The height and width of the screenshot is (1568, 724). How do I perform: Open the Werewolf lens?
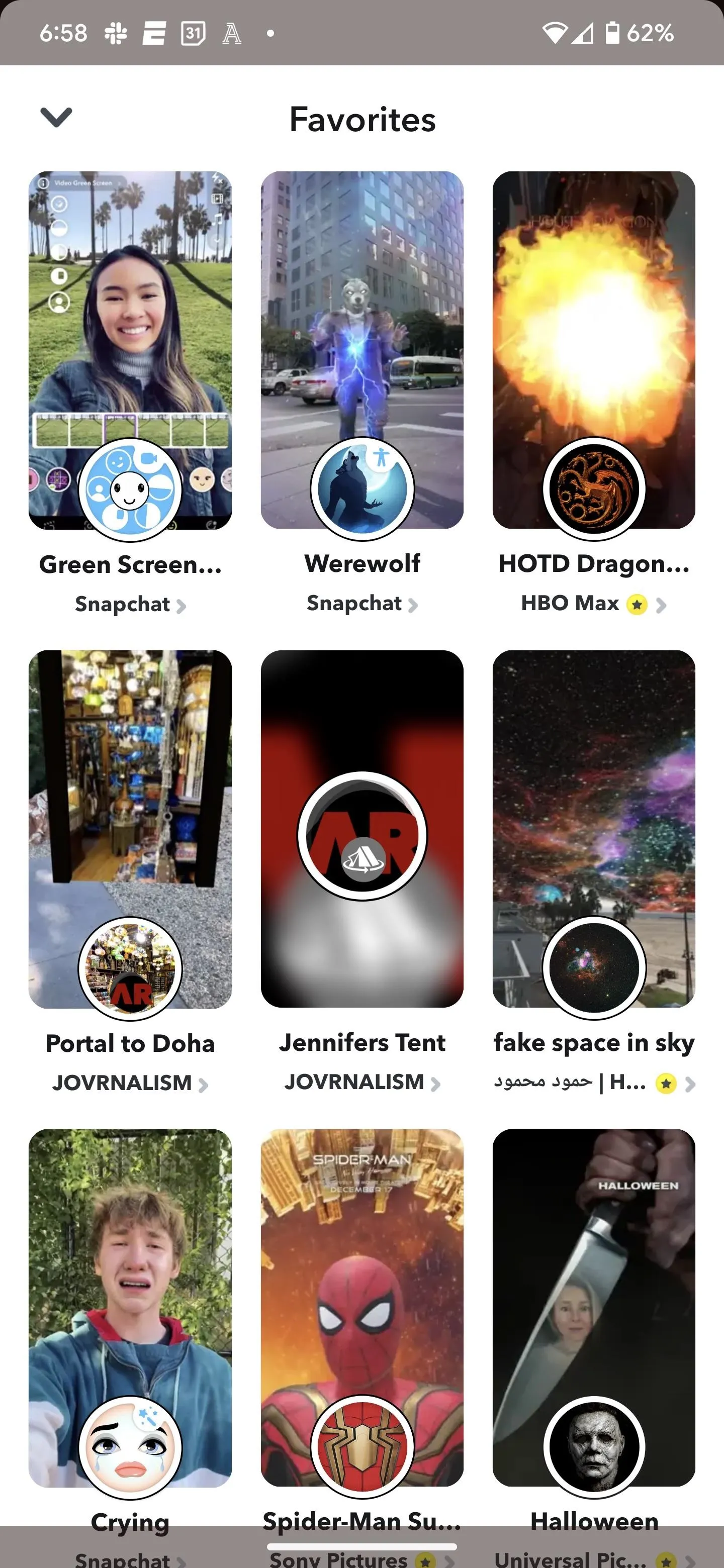(363, 351)
